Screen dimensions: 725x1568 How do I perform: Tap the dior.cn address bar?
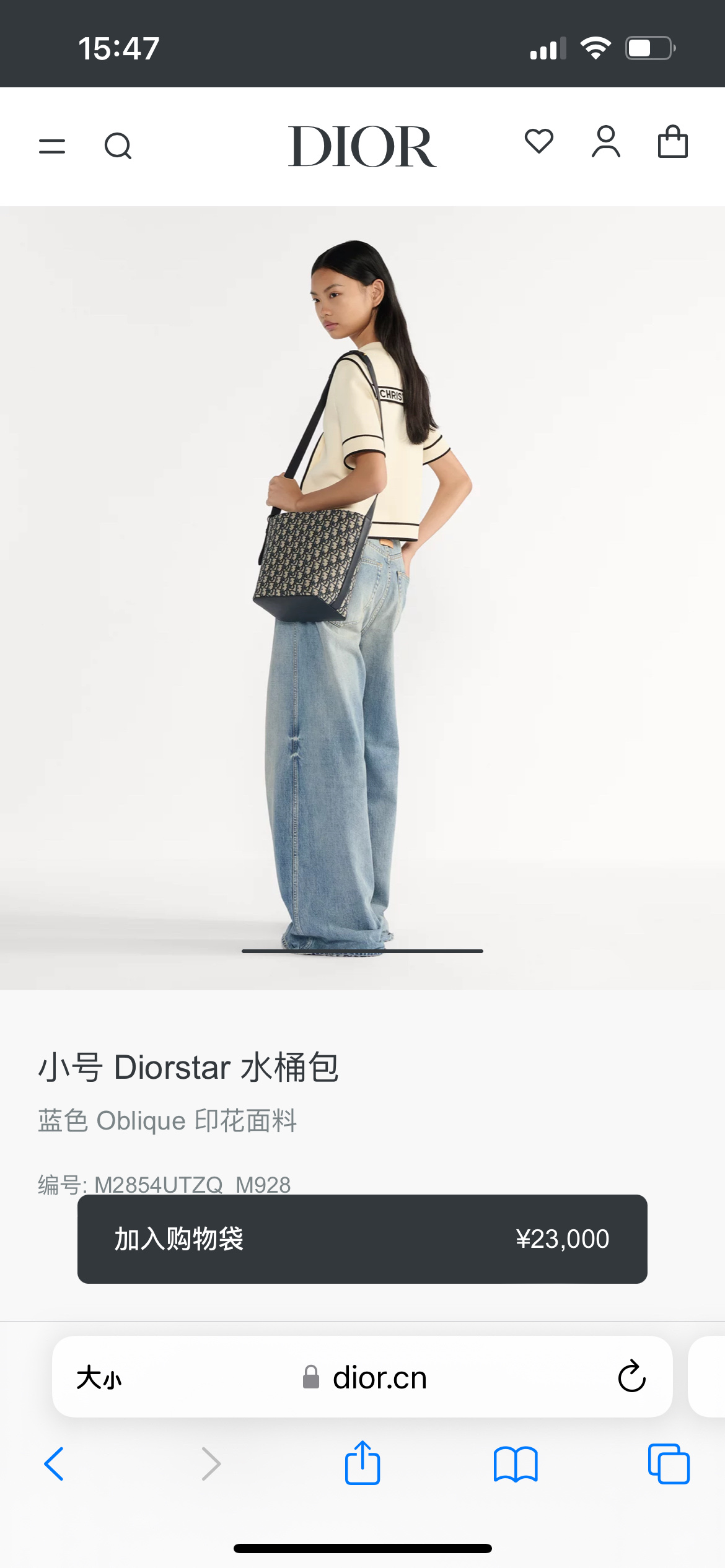[x=362, y=1377]
